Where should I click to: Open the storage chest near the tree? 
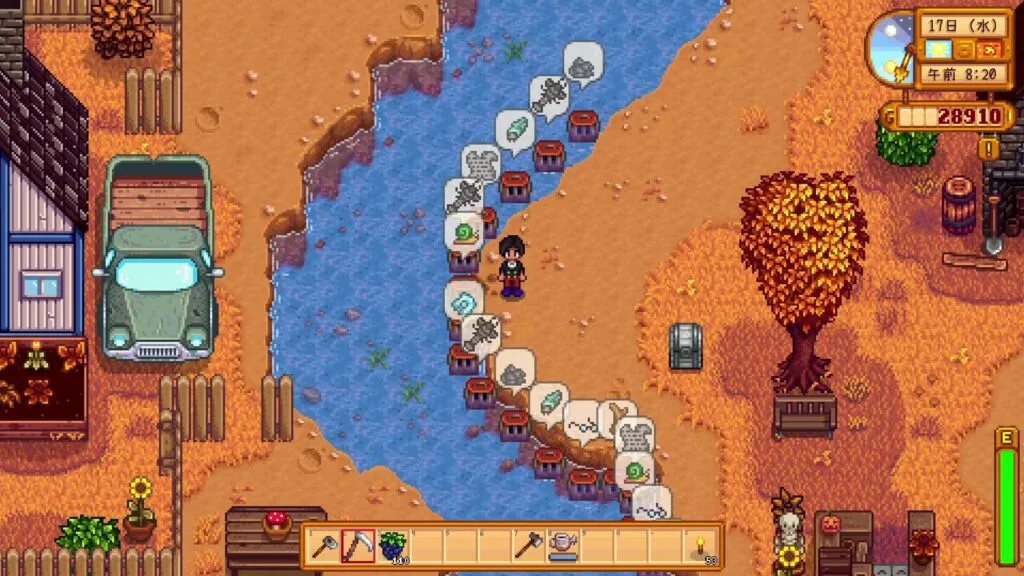[685, 346]
